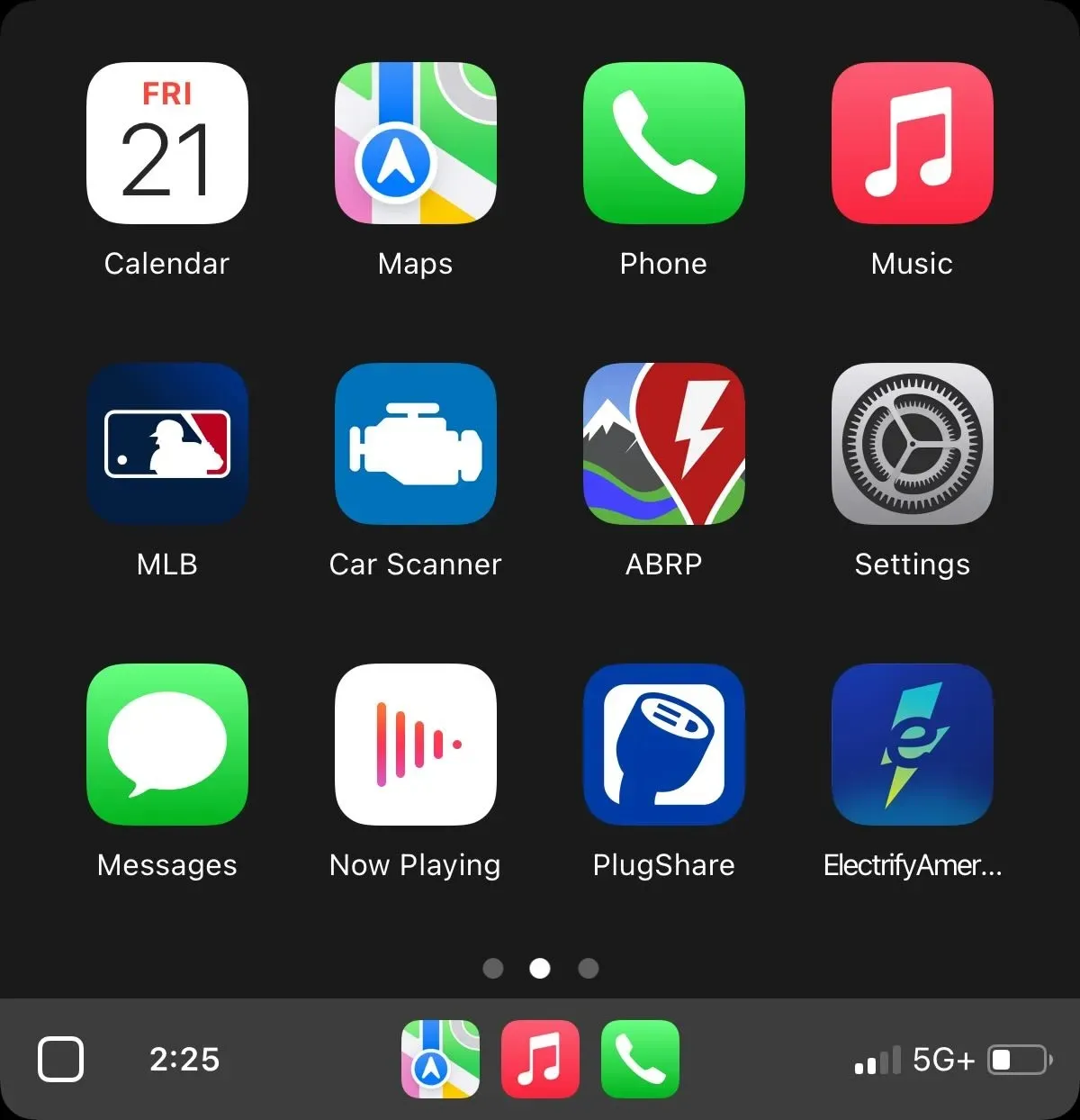Open the Now Playing app

pos(415,745)
